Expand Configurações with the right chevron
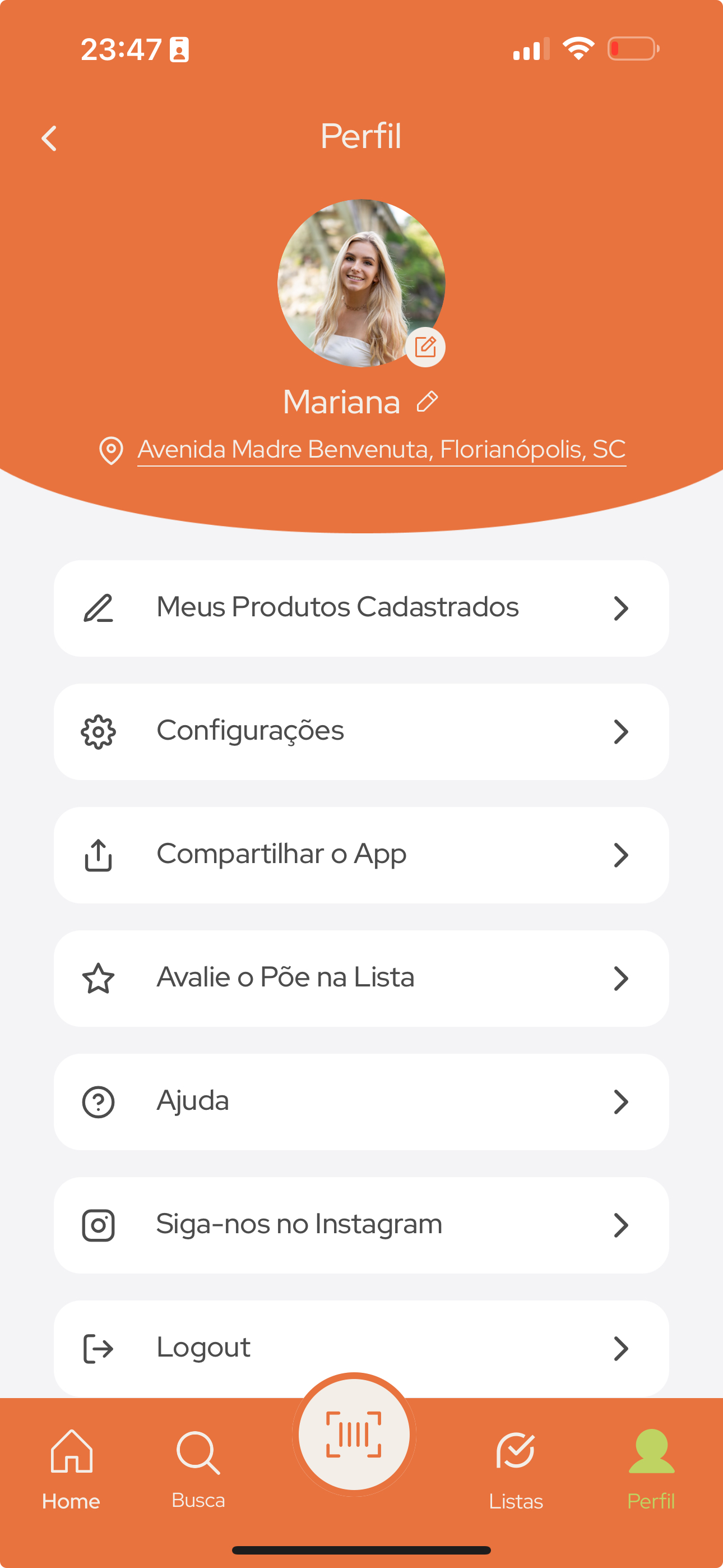This screenshot has width=723, height=1568. 622,731
